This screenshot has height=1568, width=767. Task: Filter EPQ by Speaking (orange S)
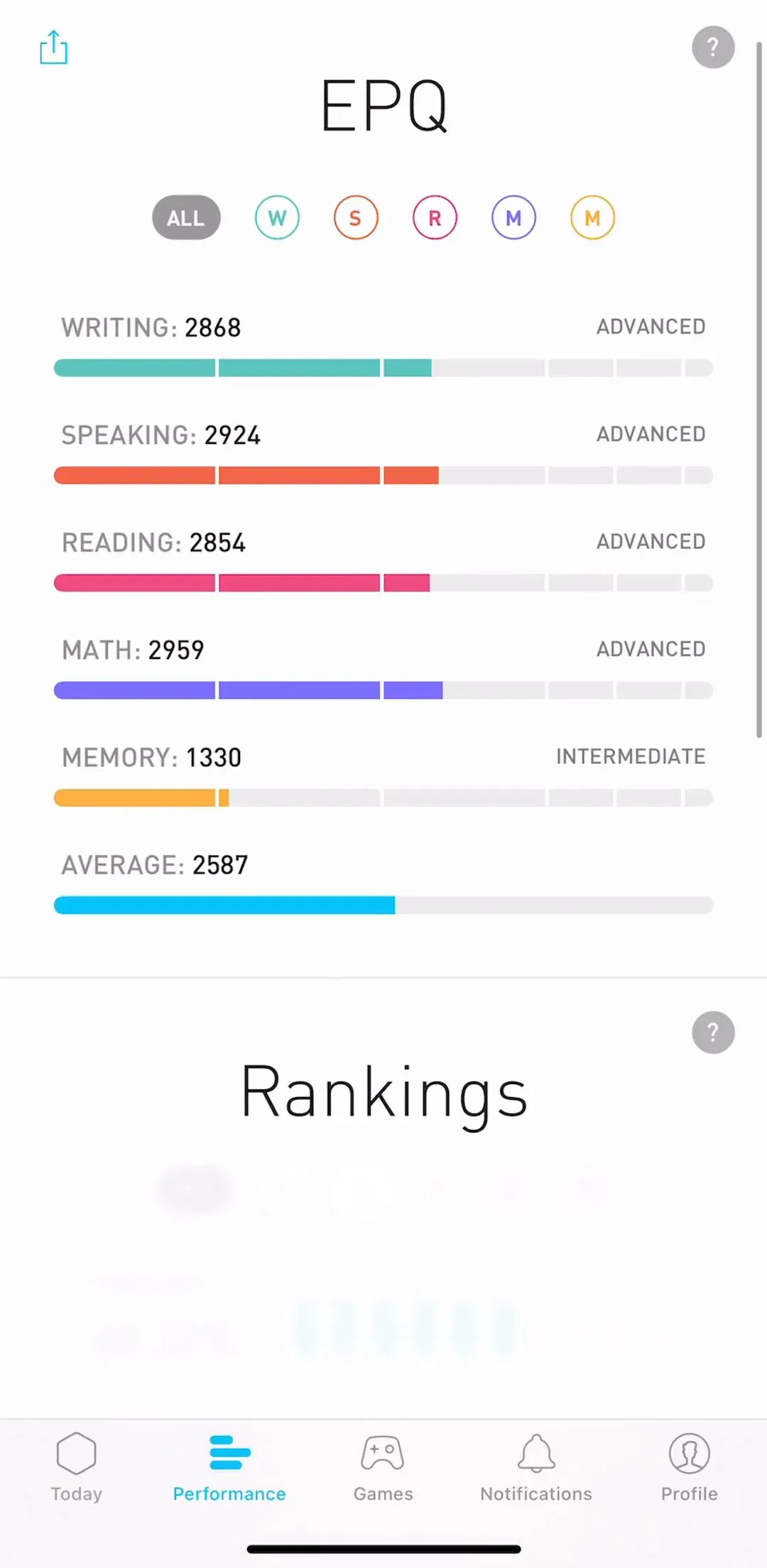tap(356, 217)
